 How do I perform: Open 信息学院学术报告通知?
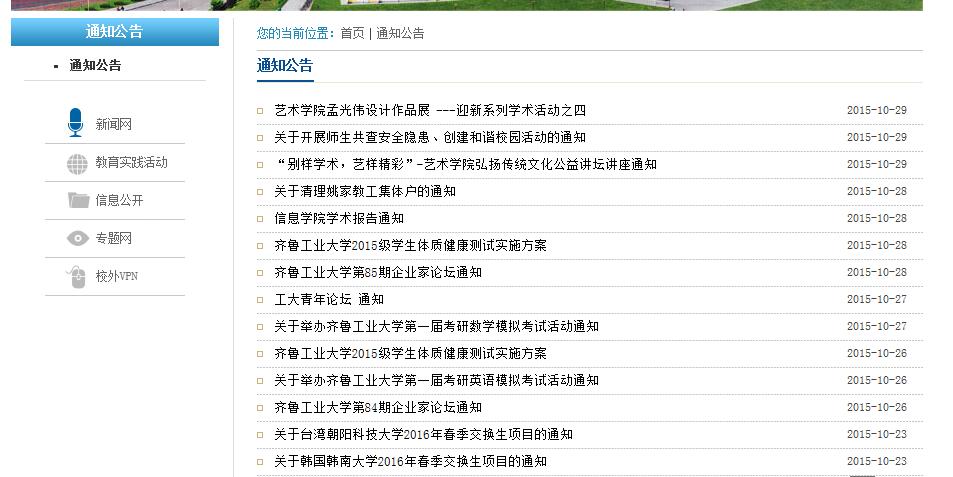pyautogui.click(x=339, y=218)
